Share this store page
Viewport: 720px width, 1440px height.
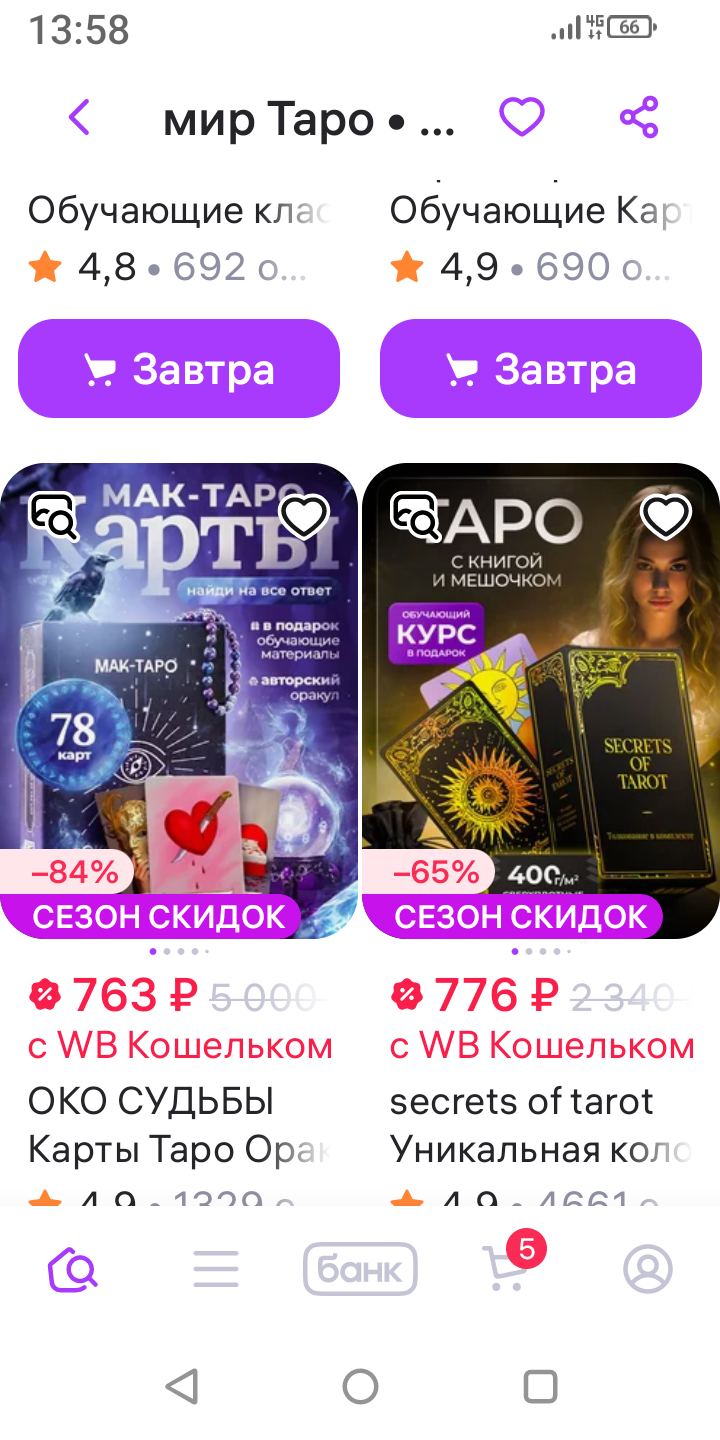click(x=639, y=118)
